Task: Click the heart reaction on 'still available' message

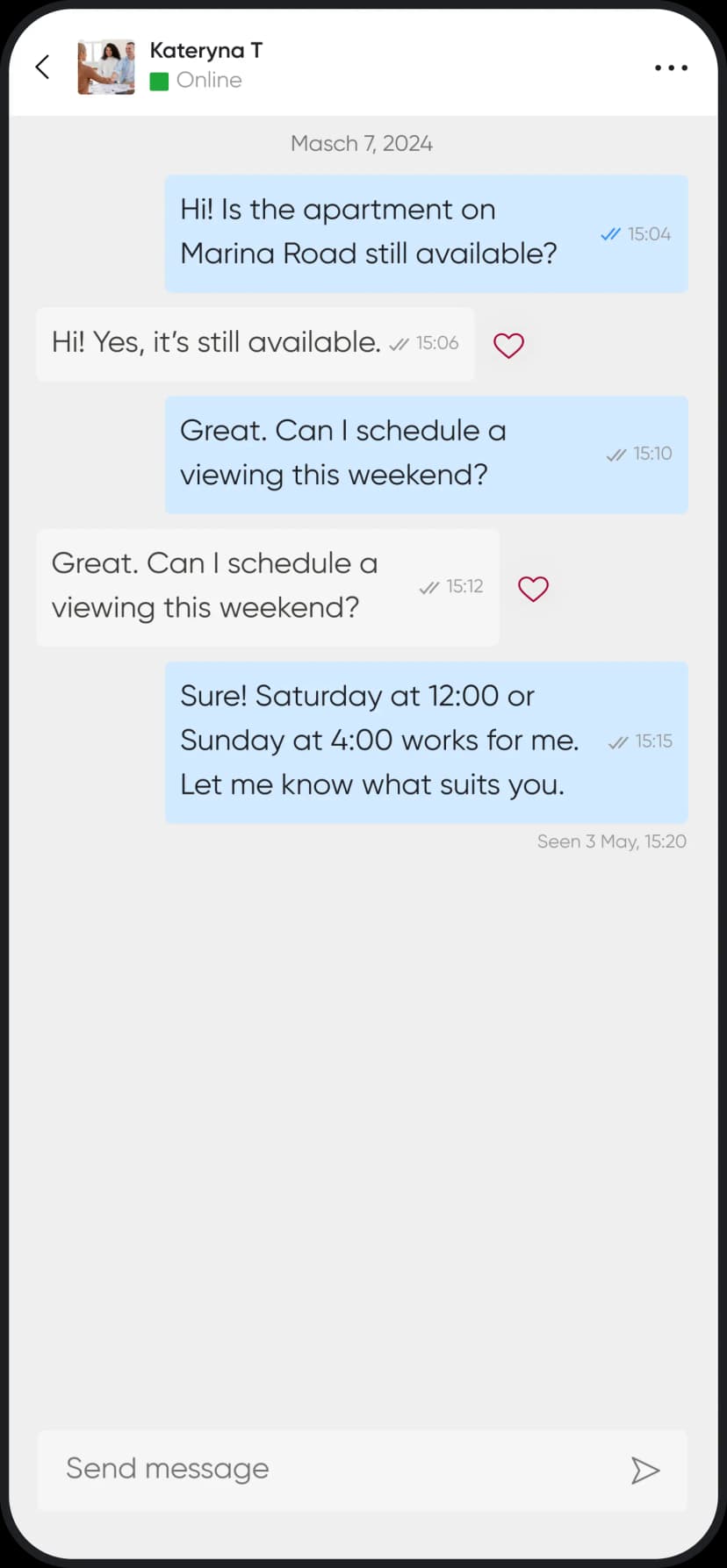Action: pos(509,345)
